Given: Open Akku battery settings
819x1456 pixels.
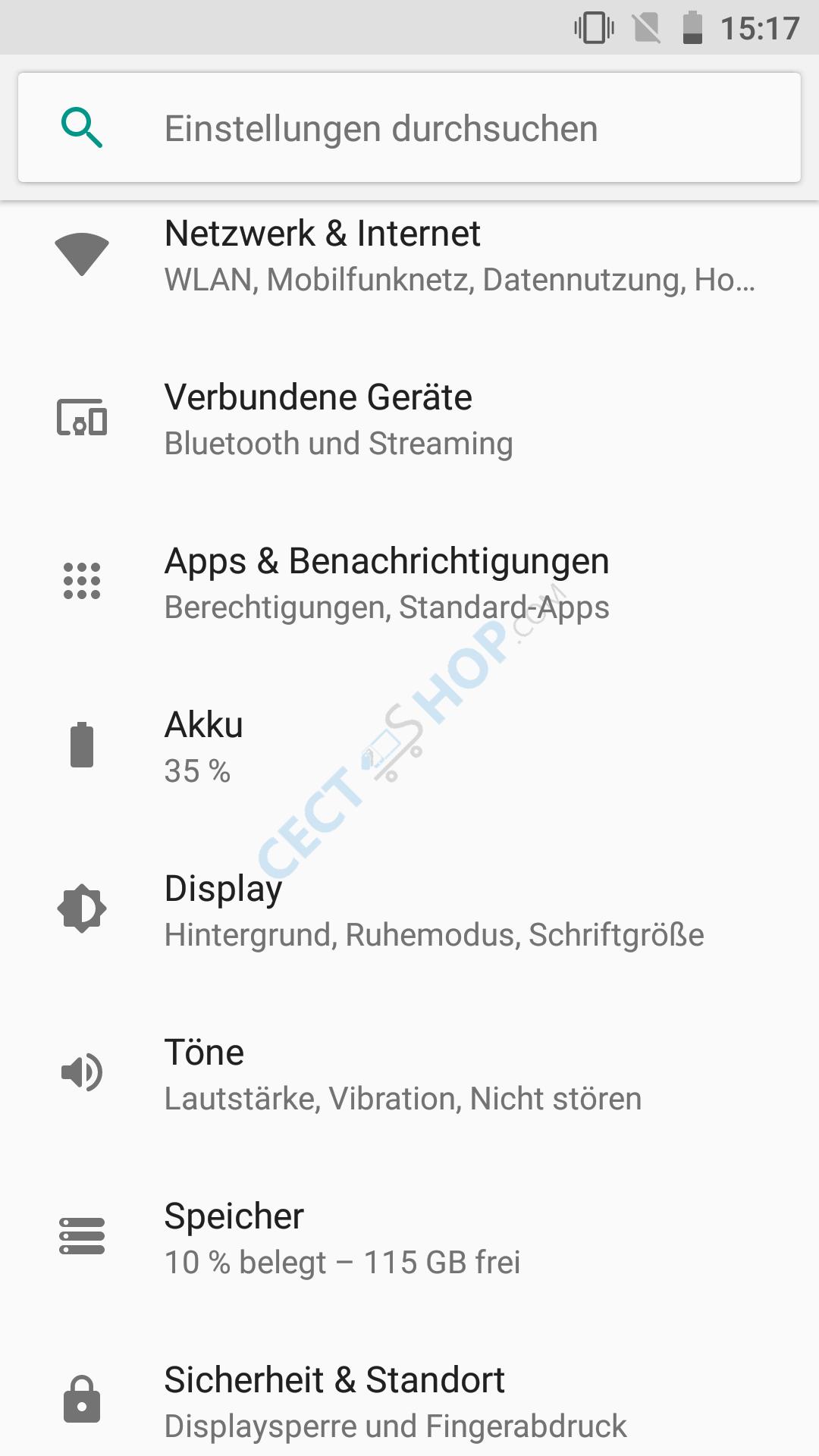Looking at the screenshot, I should point(409,747).
